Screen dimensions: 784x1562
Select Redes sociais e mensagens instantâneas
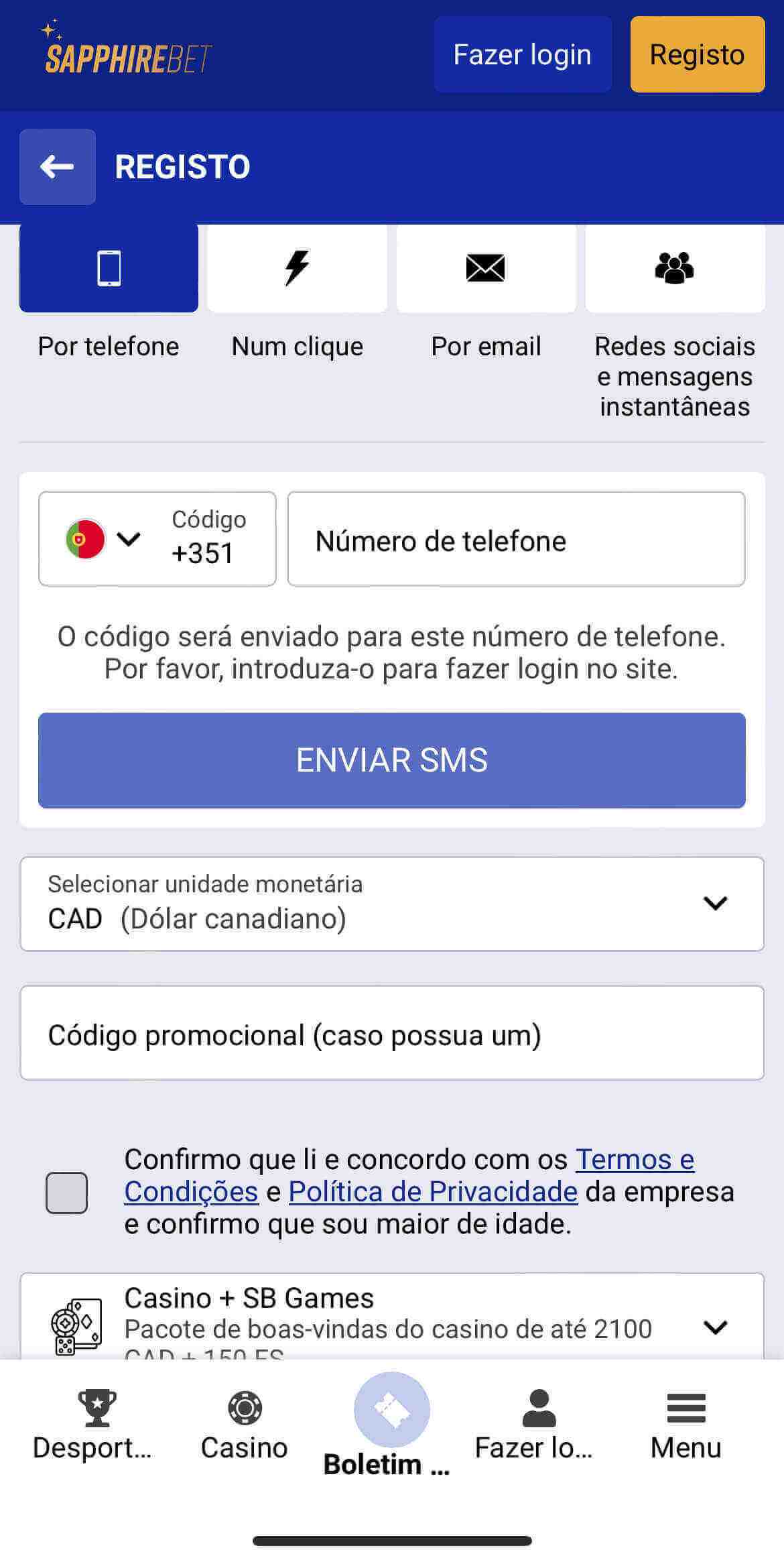675,268
